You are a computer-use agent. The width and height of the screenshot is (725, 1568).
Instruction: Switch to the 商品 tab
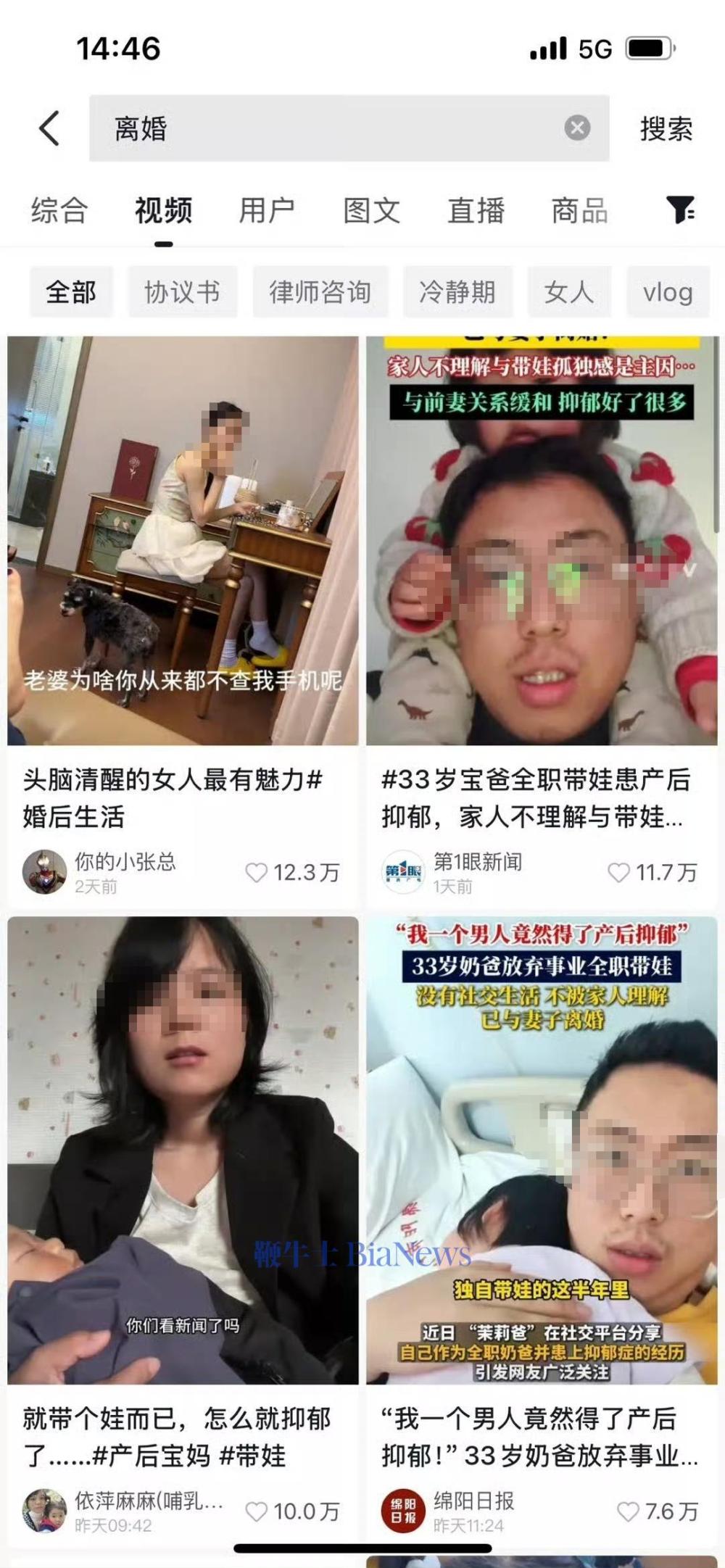pyautogui.click(x=579, y=211)
